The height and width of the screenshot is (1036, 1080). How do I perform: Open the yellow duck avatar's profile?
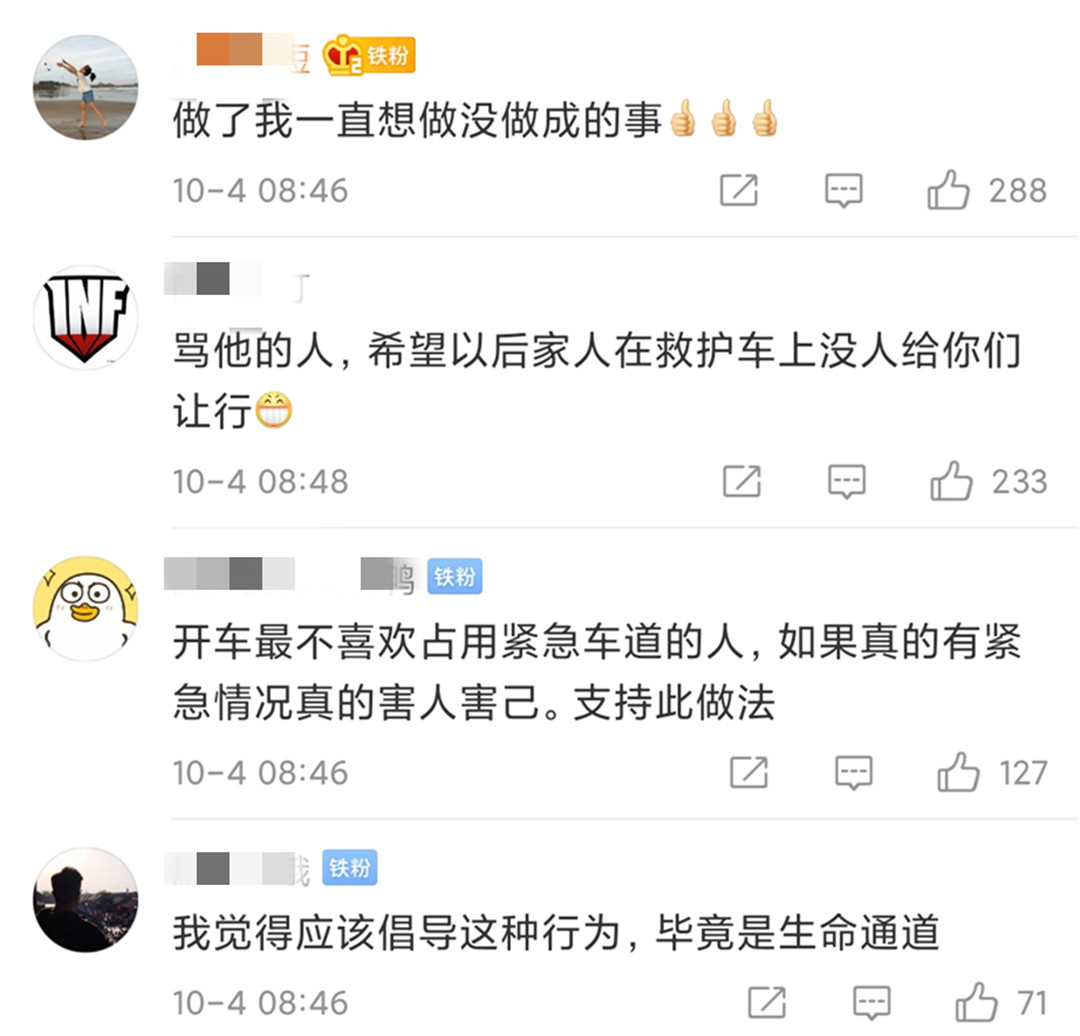[x=85, y=608]
